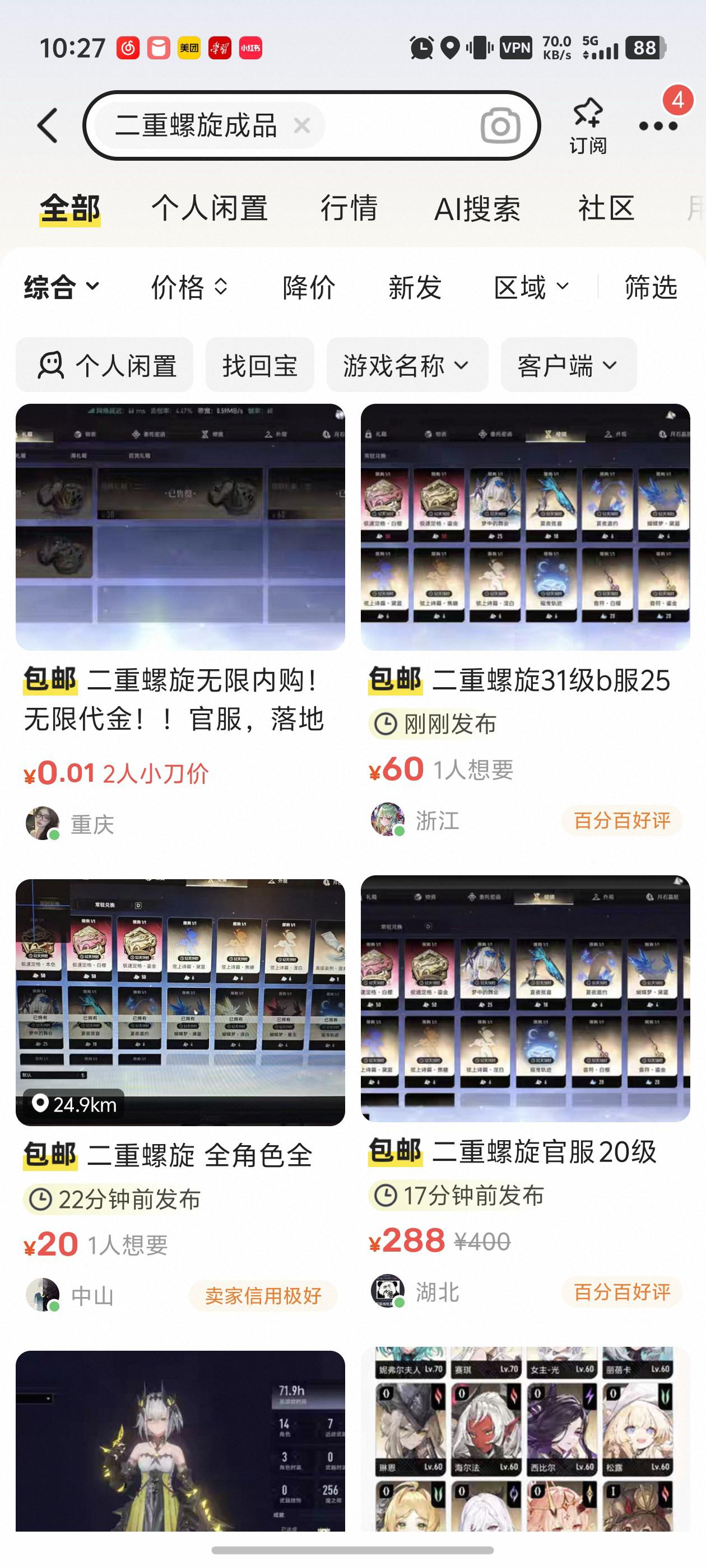The height and width of the screenshot is (1568, 706).
Task: Clear the search term 二重螺旋成品
Action: [x=301, y=125]
